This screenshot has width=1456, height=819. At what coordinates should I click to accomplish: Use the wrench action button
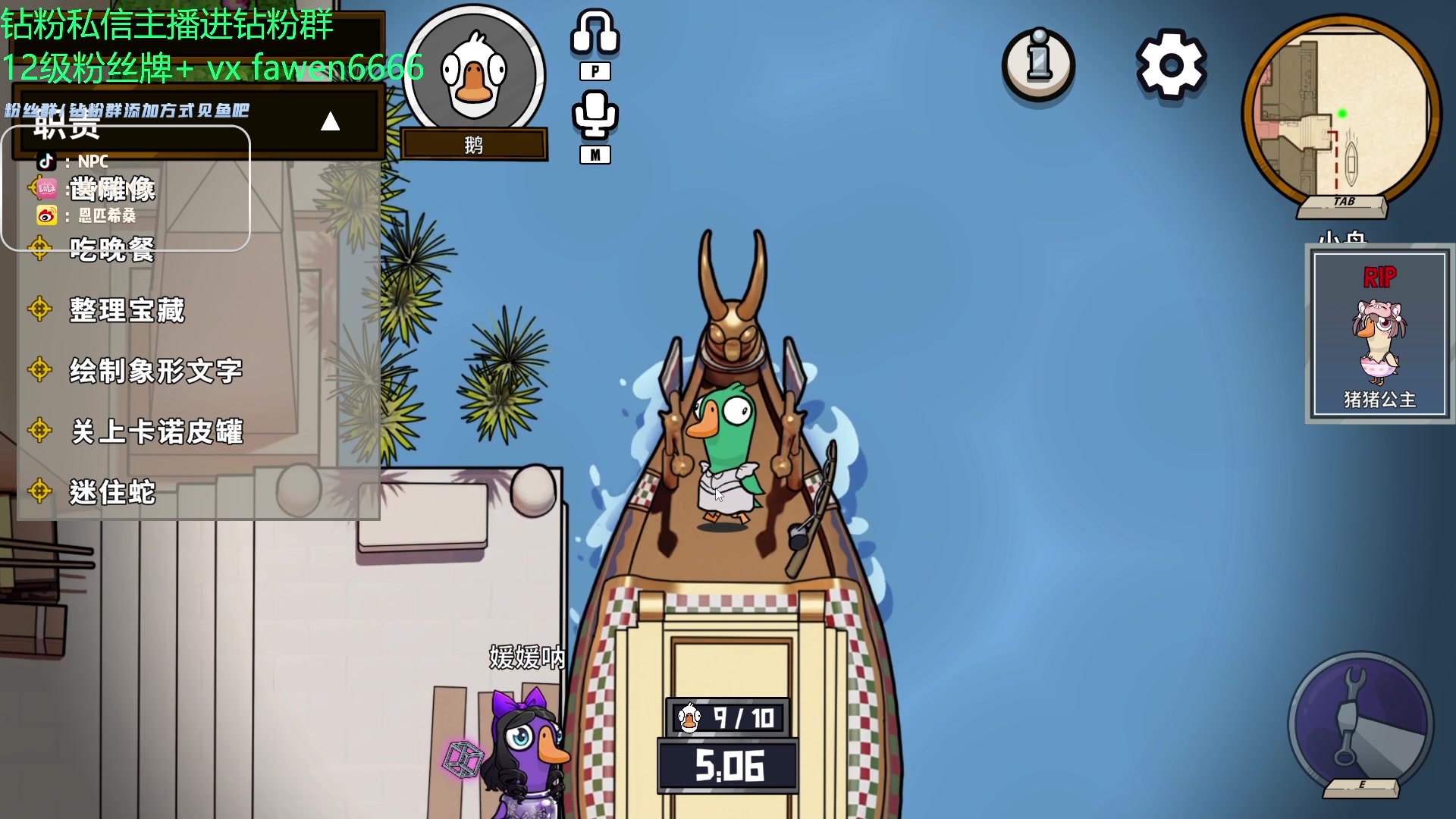click(1360, 723)
